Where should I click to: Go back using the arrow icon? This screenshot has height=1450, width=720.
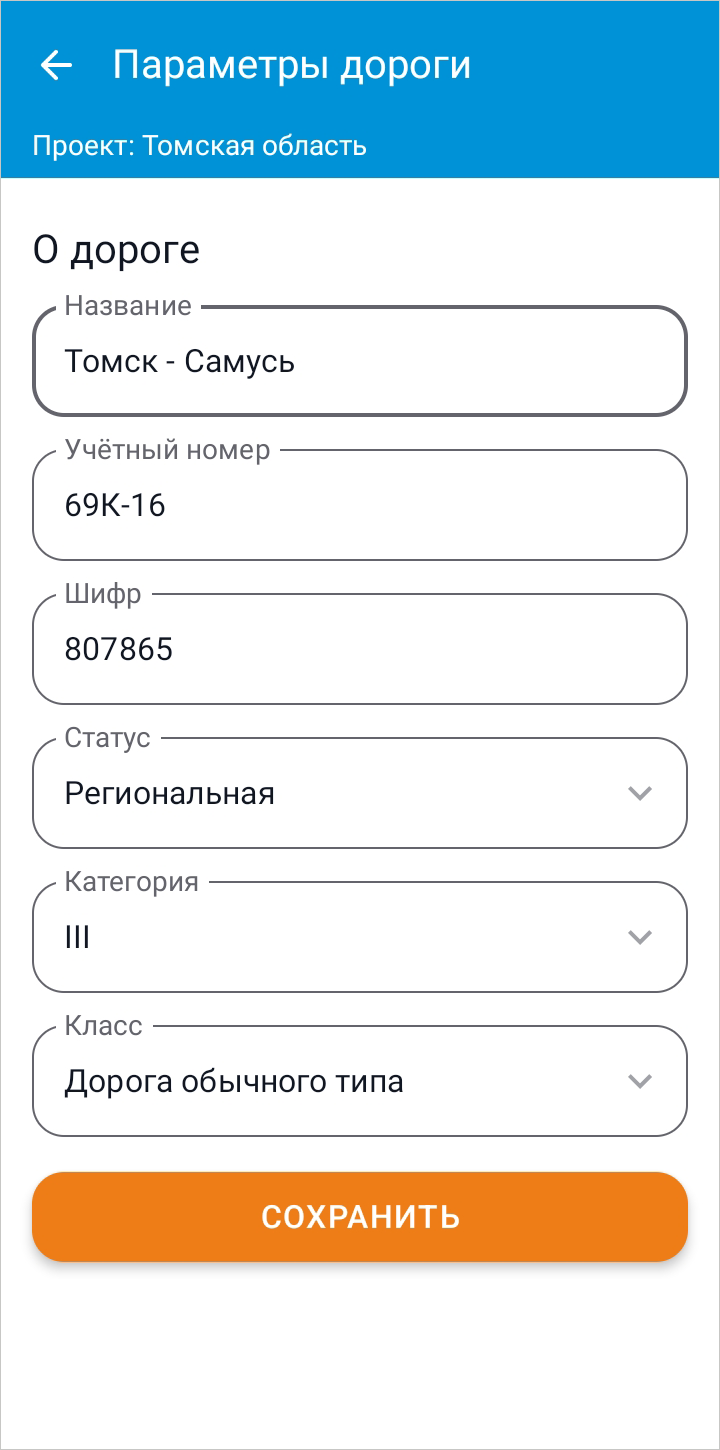(56, 66)
